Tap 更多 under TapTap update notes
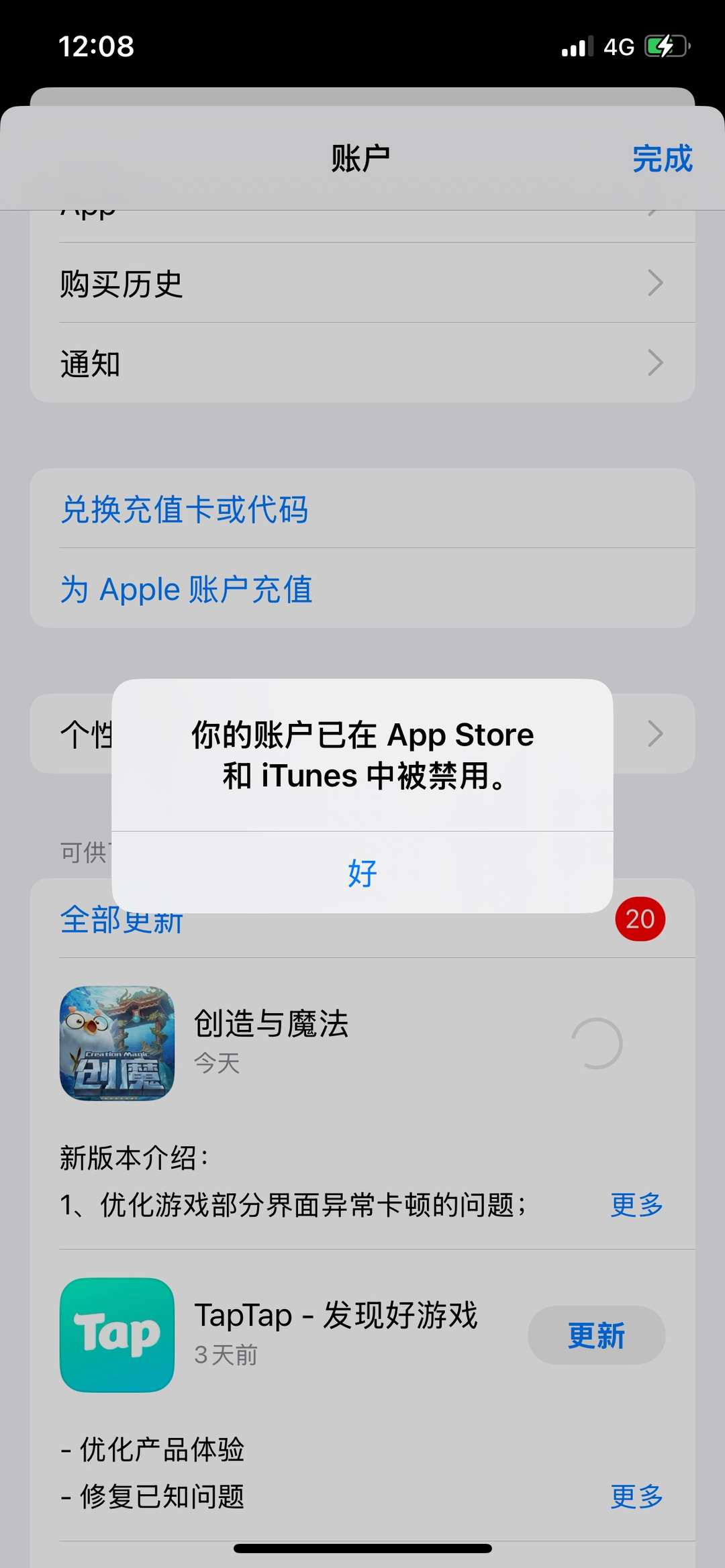725x1568 pixels. pyautogui.click(x=636, y=1495)
